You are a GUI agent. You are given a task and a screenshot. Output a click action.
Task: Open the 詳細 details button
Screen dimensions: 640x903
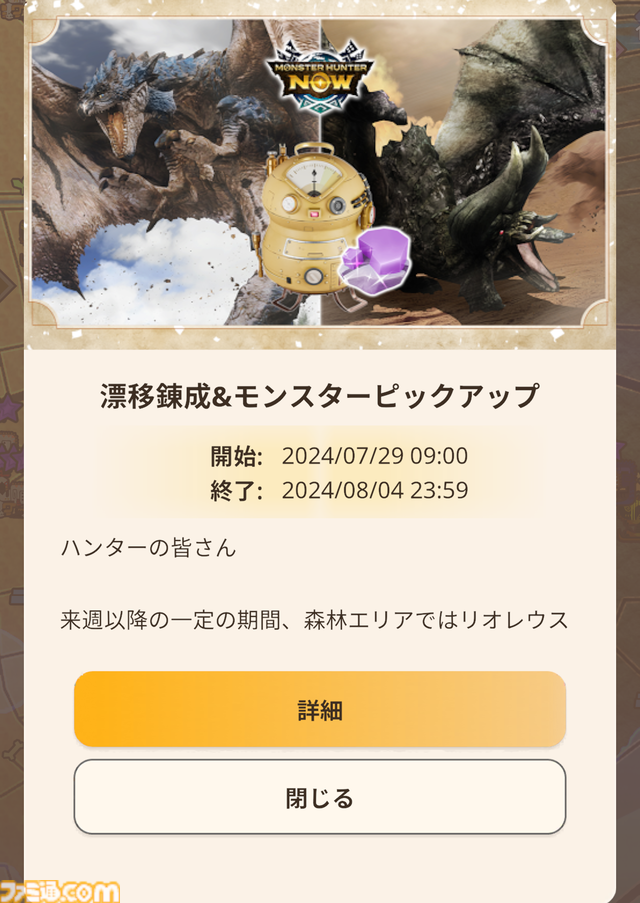click(320, 709)
